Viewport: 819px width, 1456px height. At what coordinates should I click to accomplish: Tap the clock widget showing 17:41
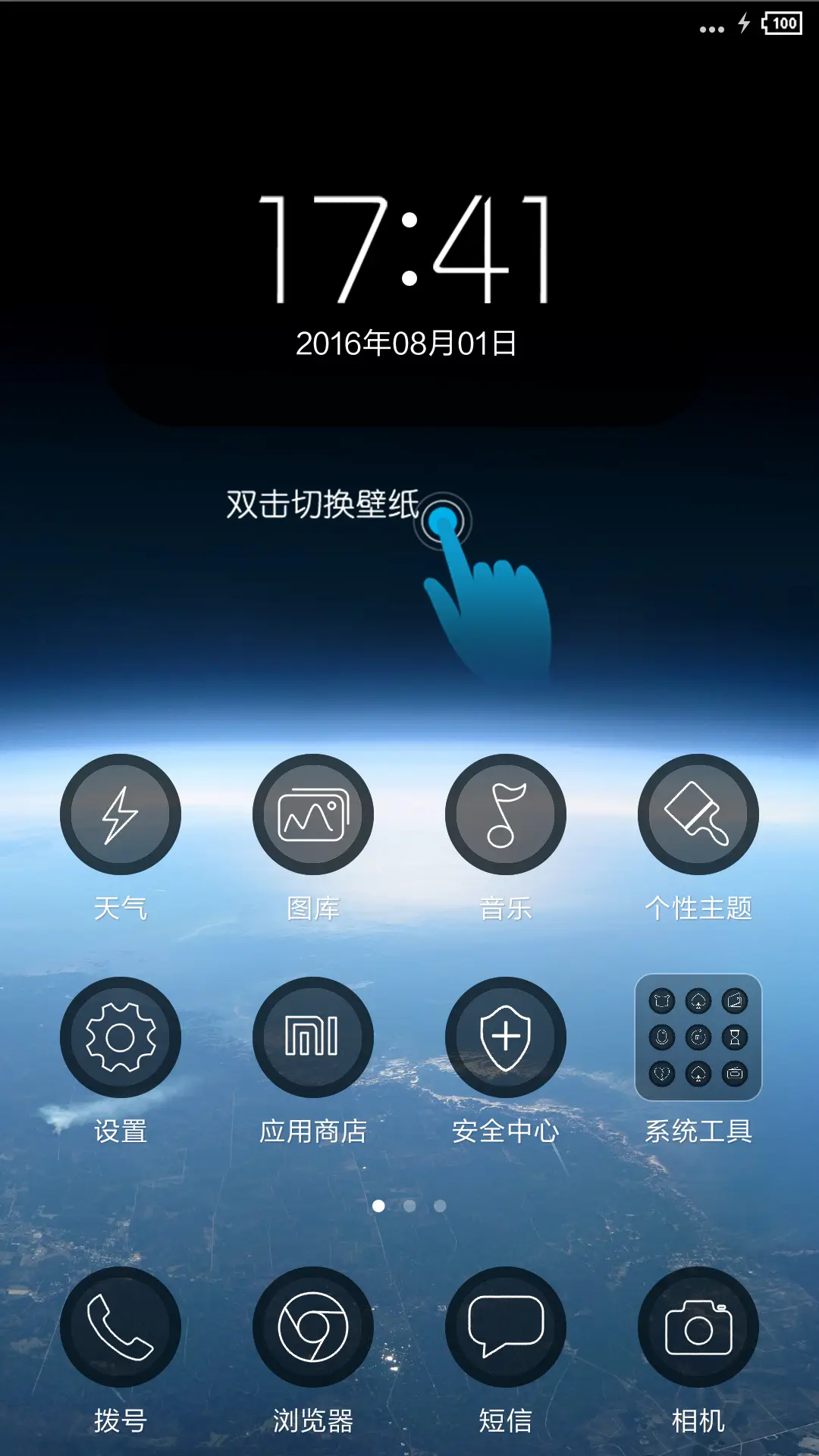pyautogui.click(x=408, y=250)
